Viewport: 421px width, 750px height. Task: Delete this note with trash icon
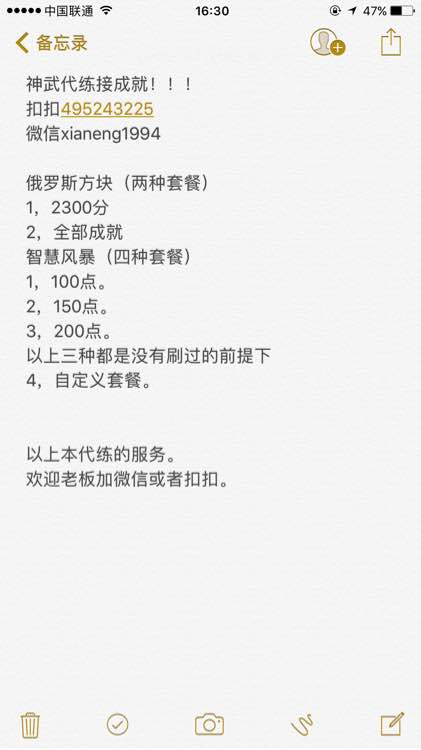point(30,725)
